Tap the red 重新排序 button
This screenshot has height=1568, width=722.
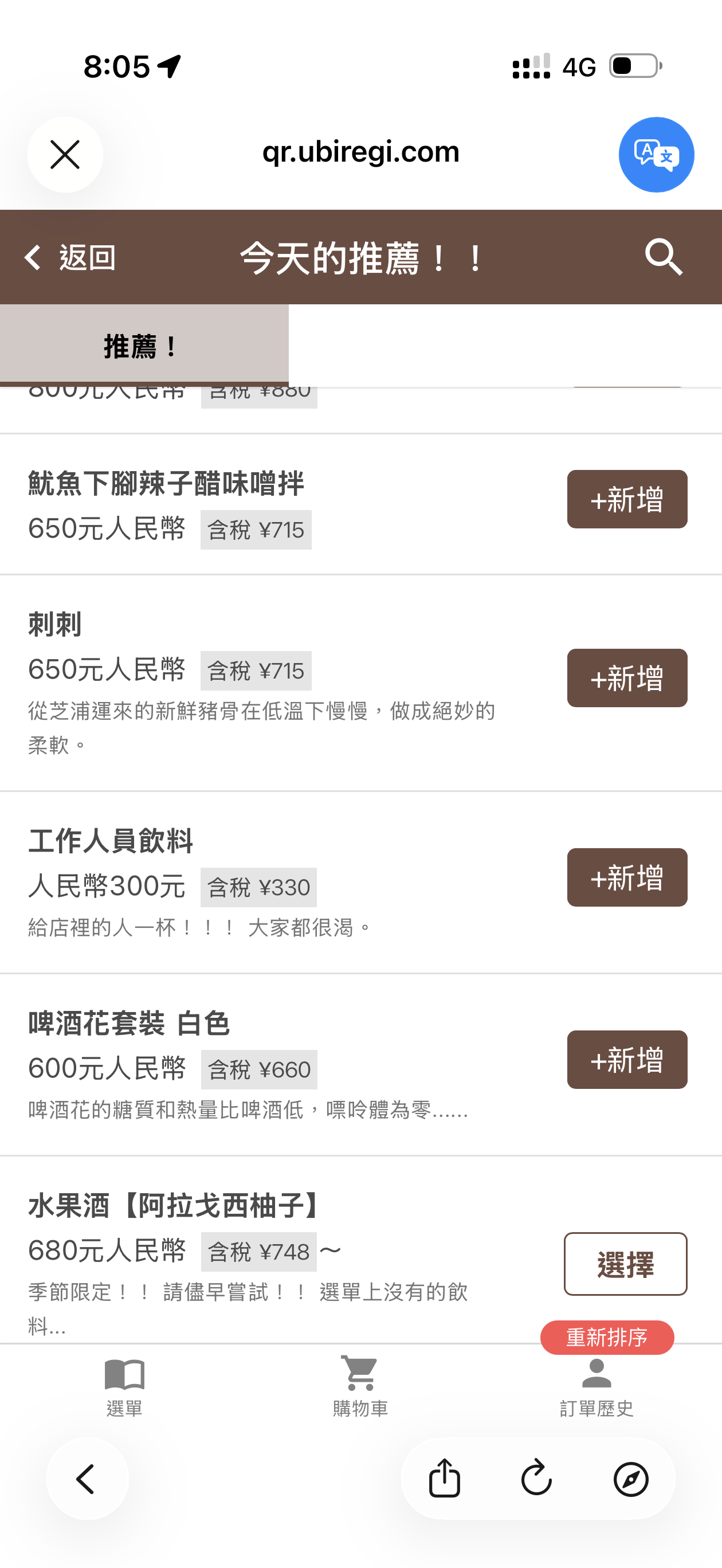coord(607,1337)
